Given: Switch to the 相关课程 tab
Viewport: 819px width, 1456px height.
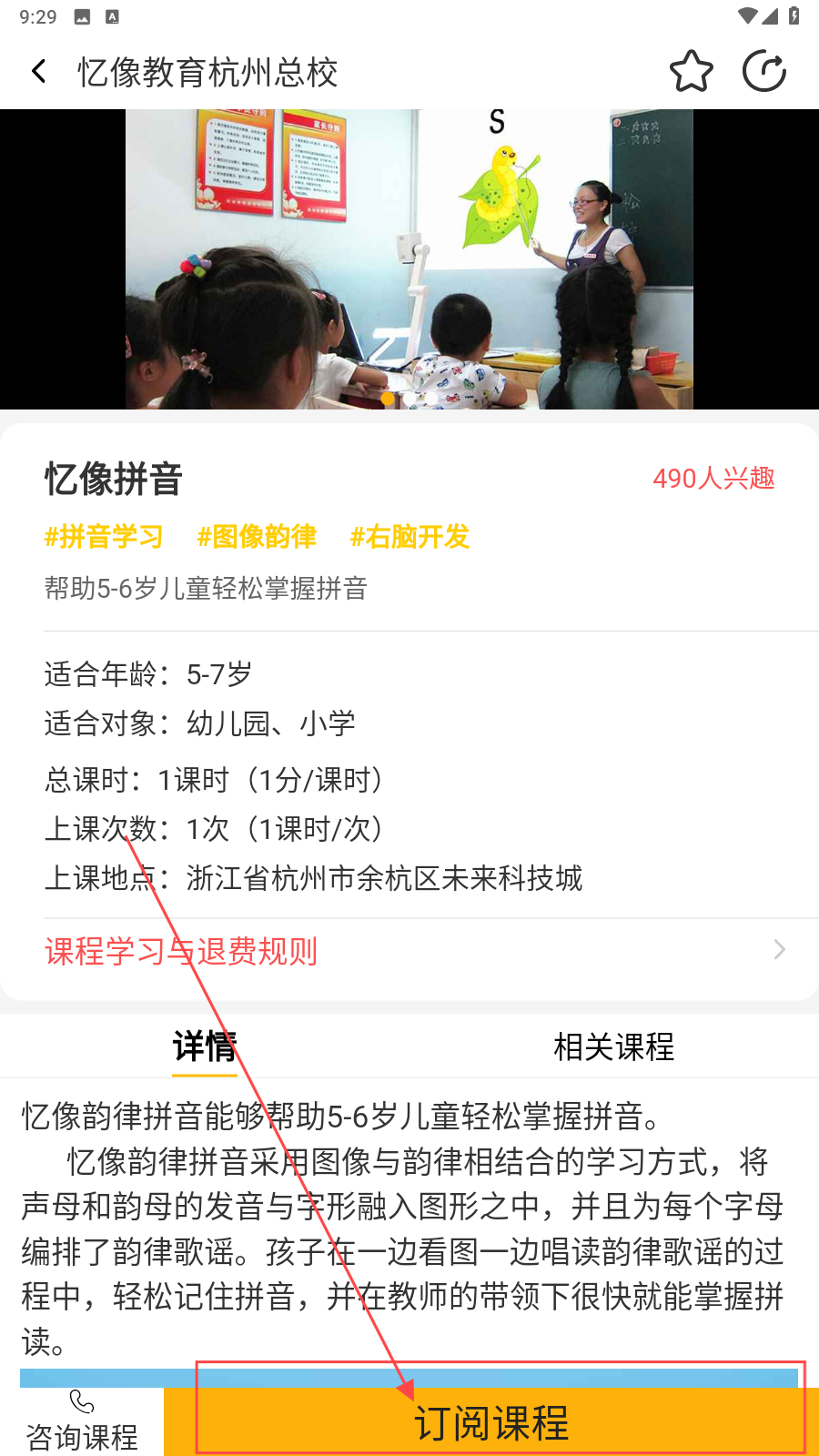Looking at the screenshot, I should click(x=613, y=1046).
